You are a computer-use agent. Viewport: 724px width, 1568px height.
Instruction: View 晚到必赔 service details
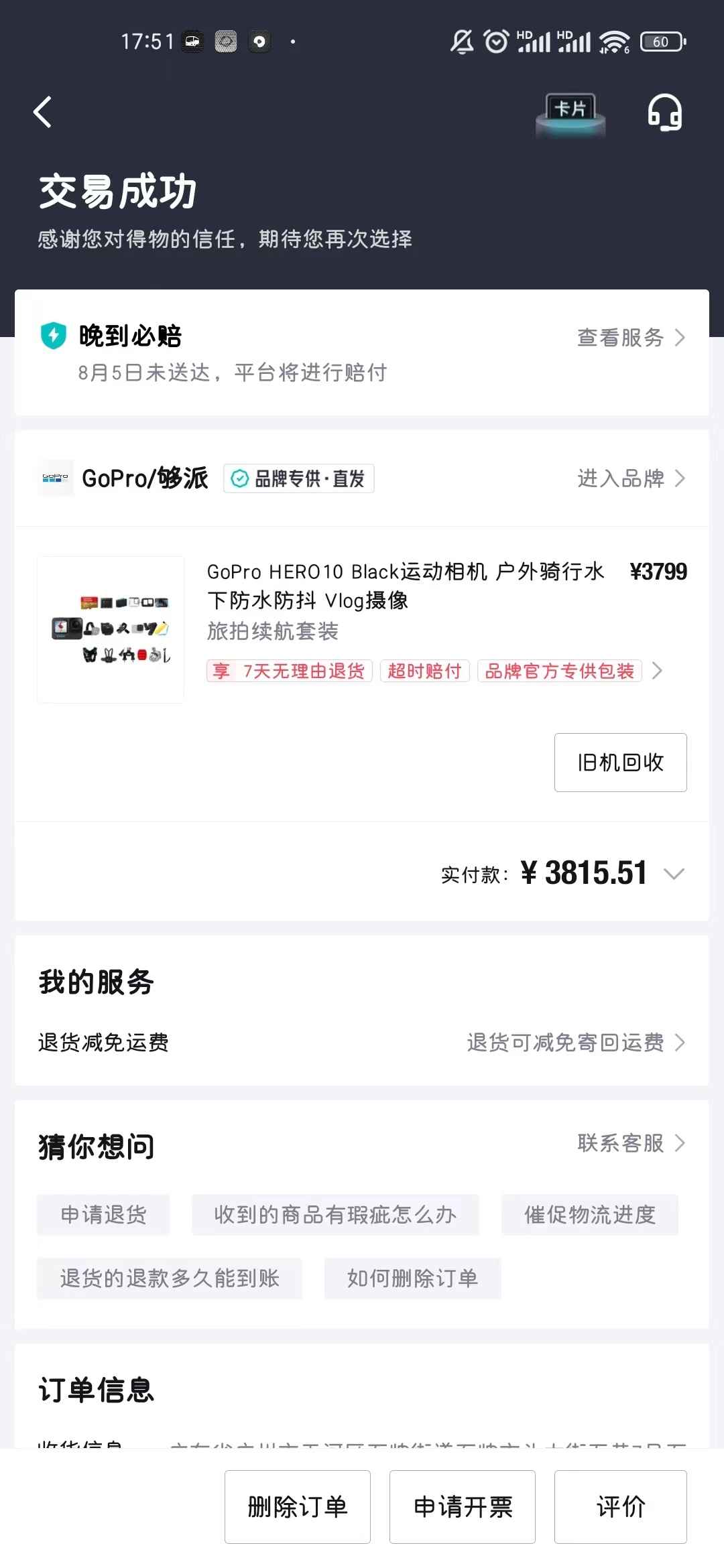tap(631, 337)
